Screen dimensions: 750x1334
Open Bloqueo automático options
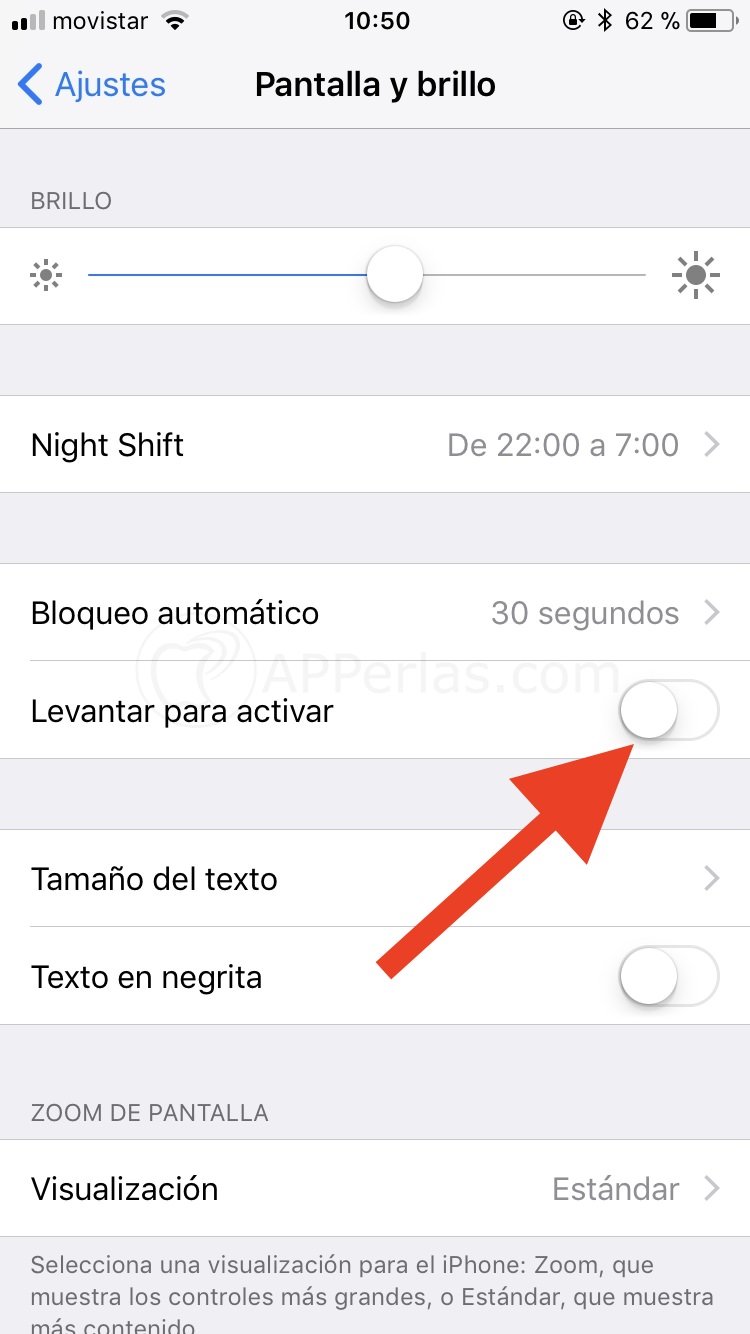coord(375,613)
